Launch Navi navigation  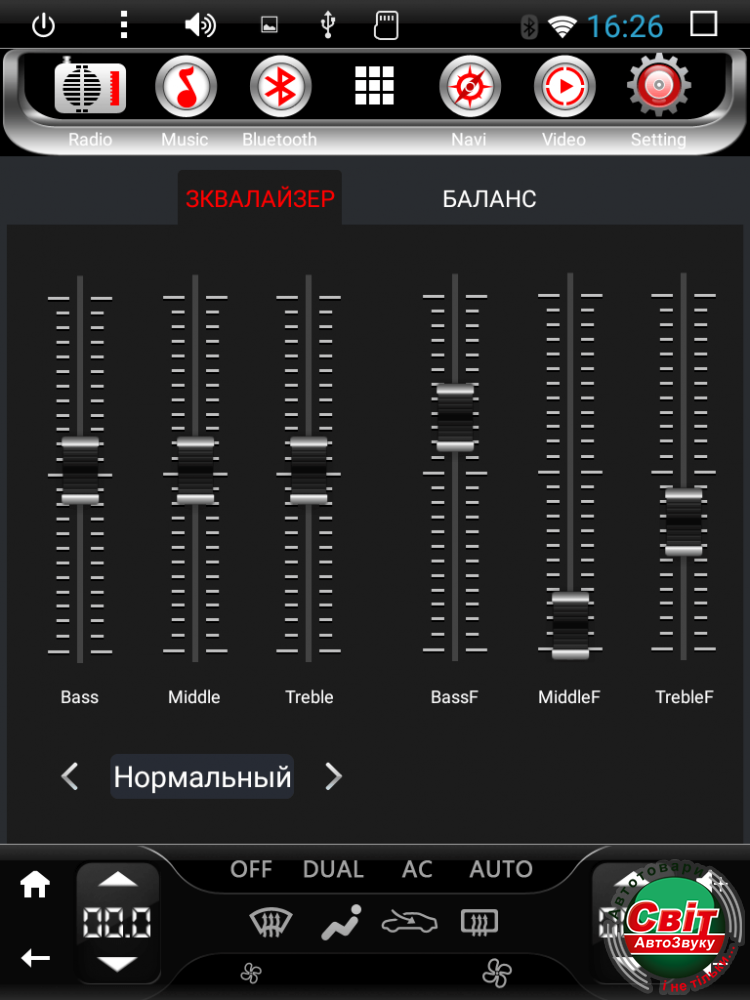[x=469, y=89]
